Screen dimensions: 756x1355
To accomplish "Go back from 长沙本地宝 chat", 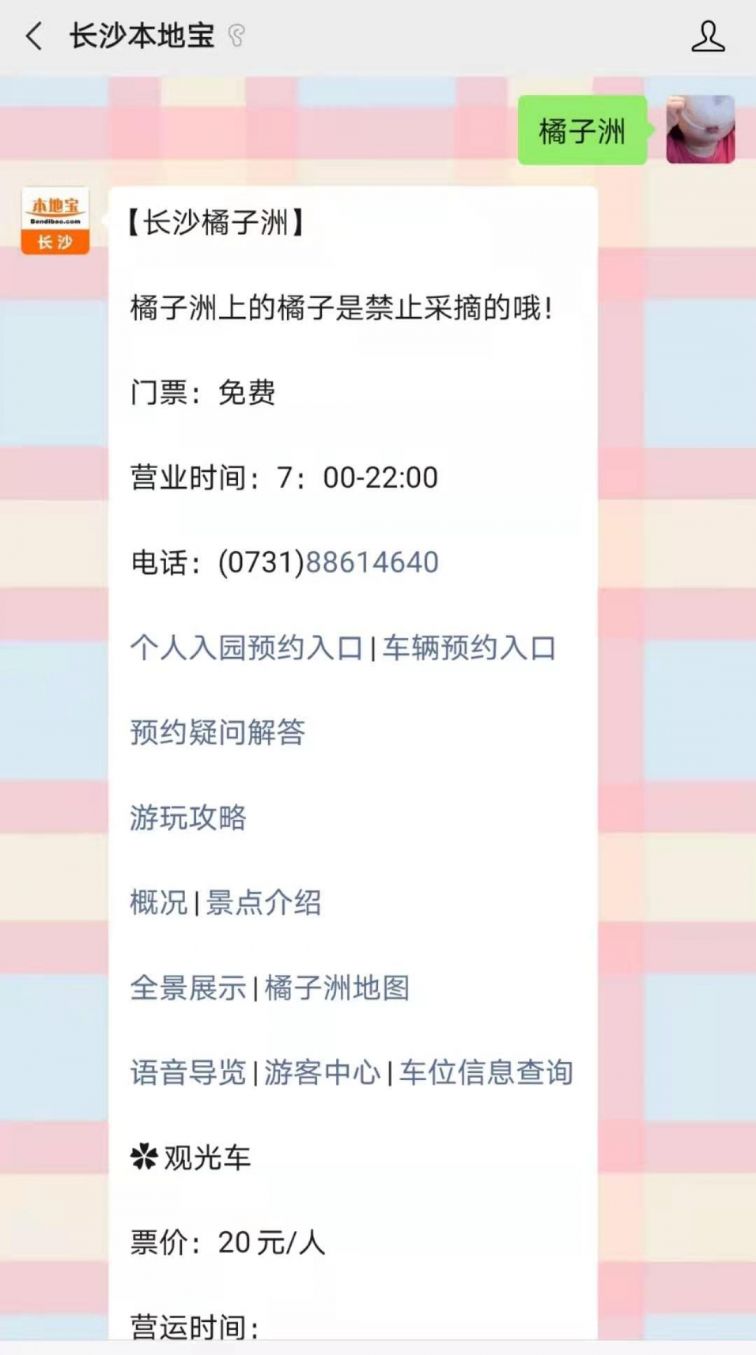I will [34, 37].
